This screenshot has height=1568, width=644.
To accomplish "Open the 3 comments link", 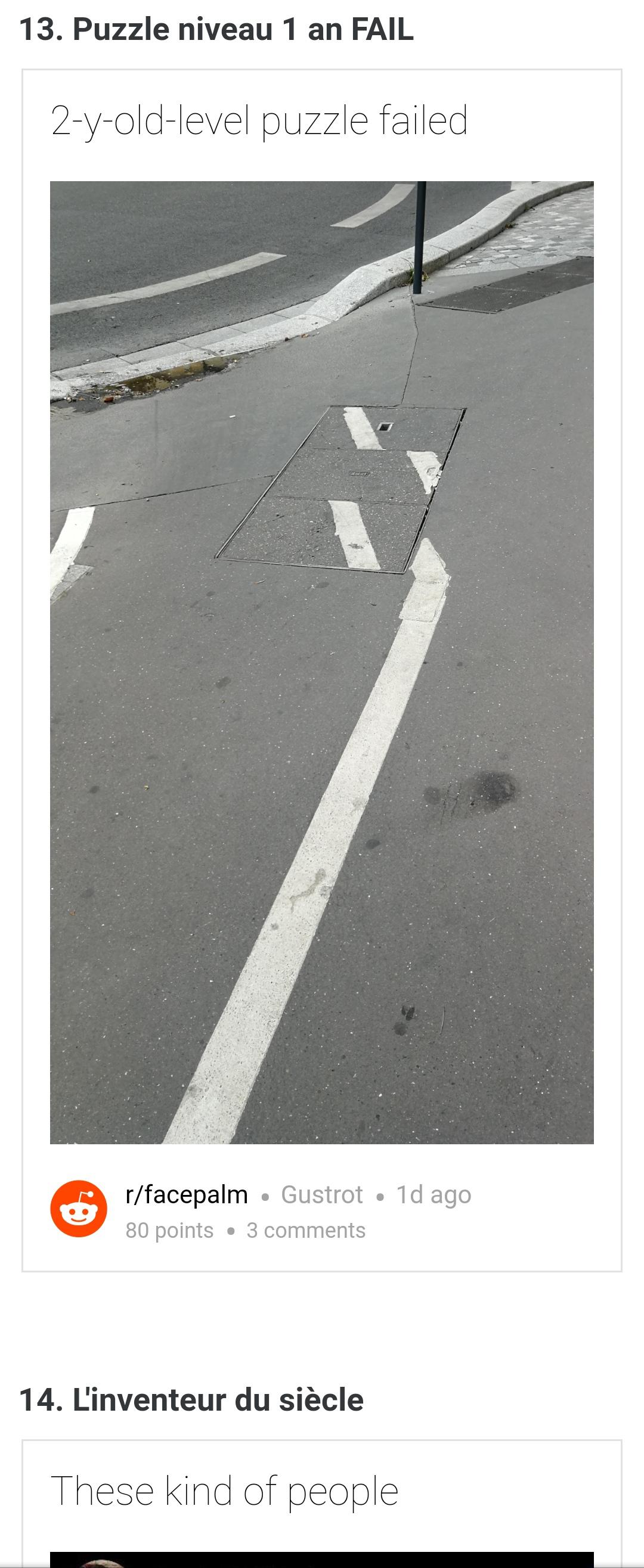I will click(305, 1230).
